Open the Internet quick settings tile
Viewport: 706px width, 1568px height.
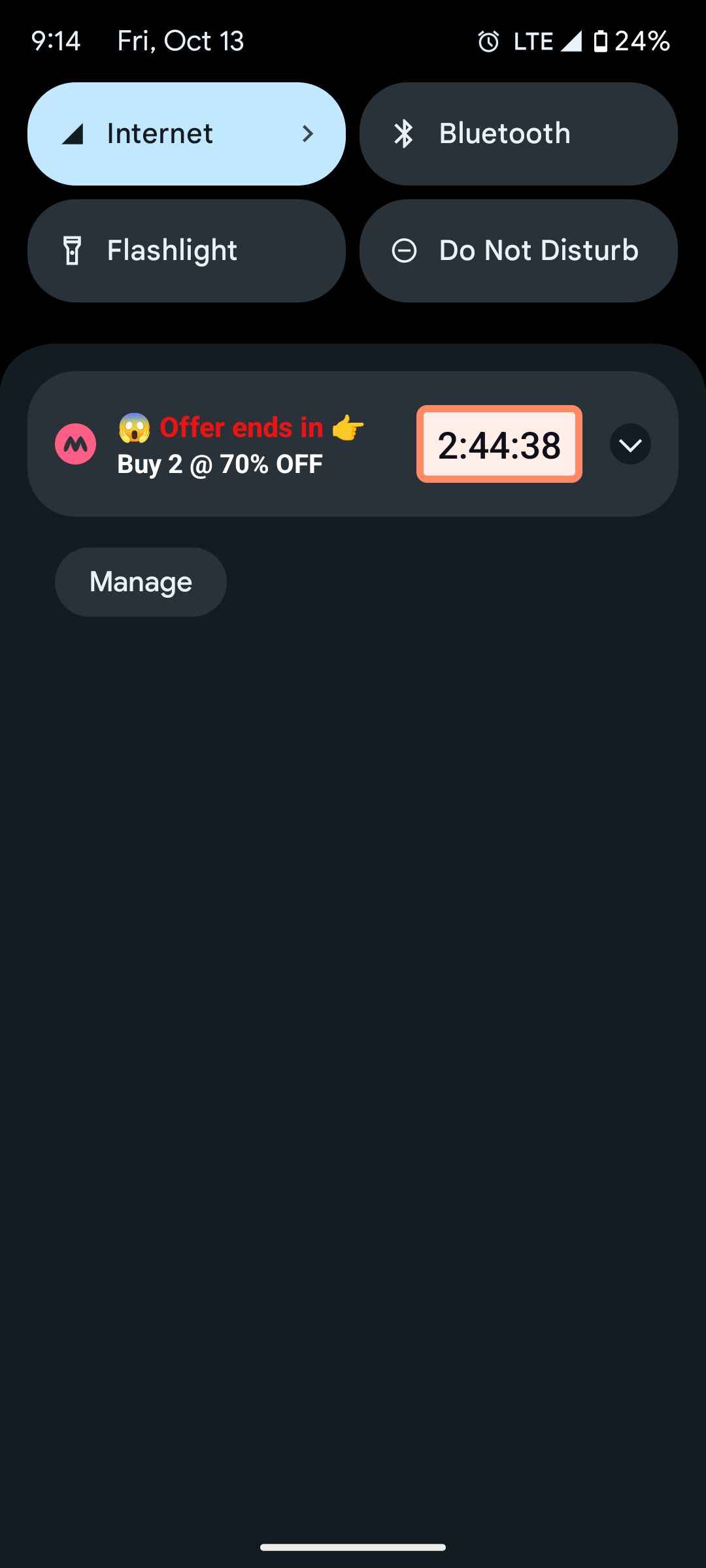click(186, 134)
